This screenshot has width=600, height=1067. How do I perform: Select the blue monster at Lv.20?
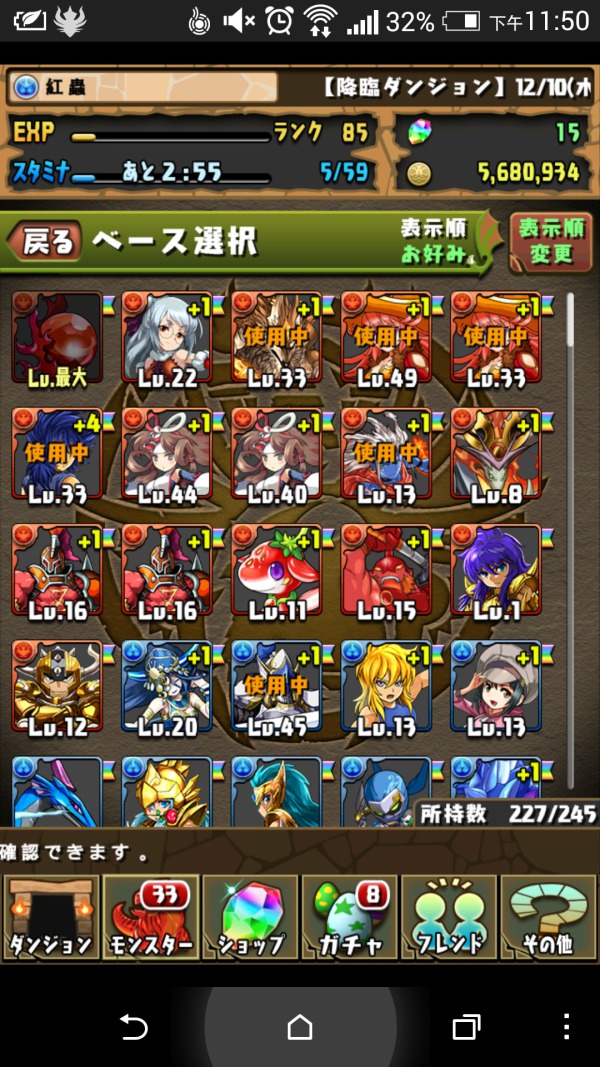167,687
